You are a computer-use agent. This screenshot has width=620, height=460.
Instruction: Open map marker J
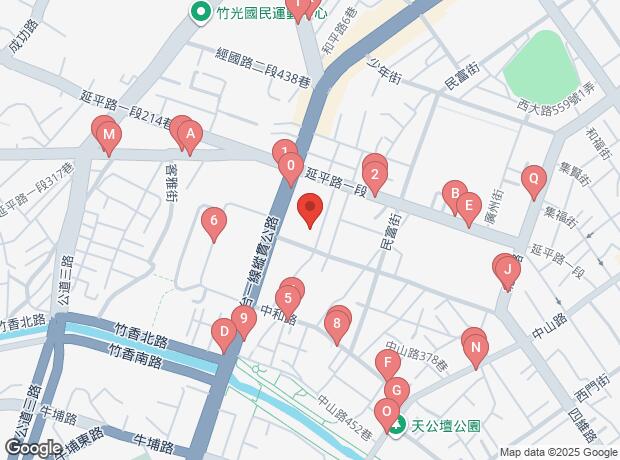click(x=508, y=268)
